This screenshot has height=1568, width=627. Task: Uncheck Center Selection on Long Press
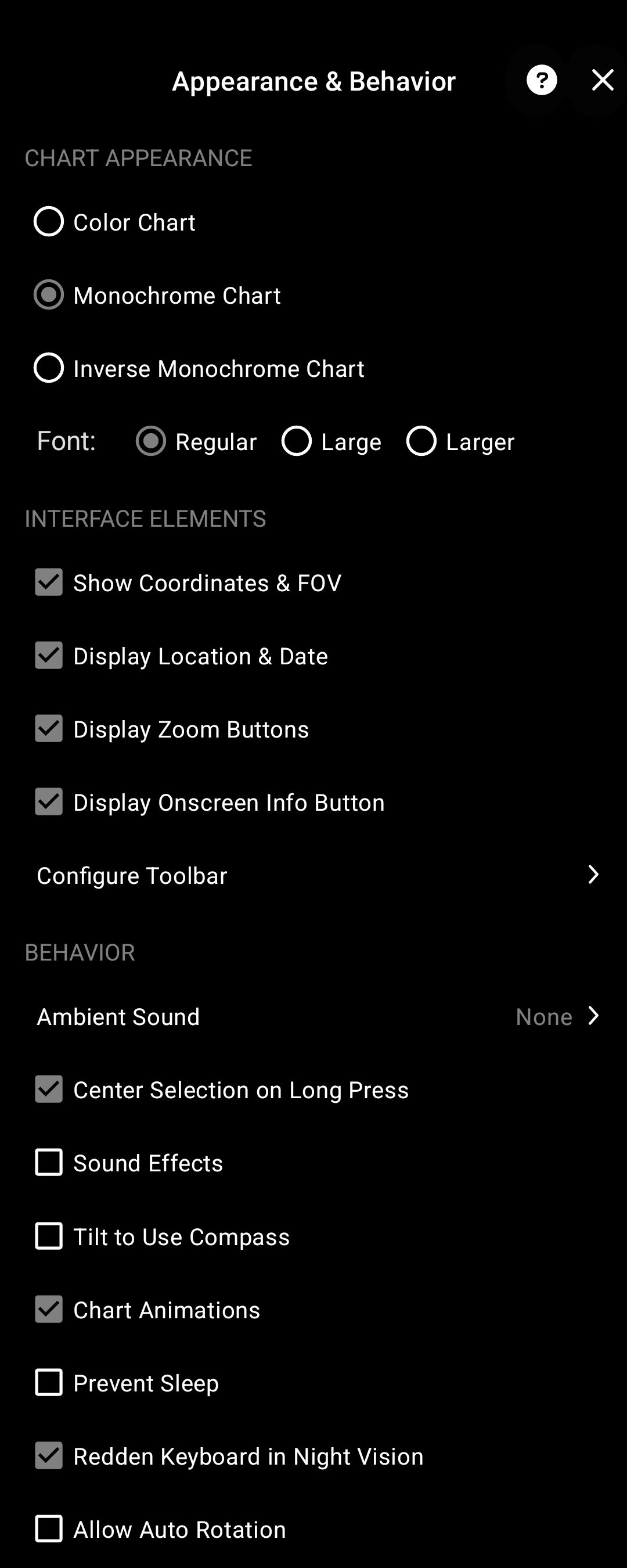pyautogui.click(x=49, y=1089)
